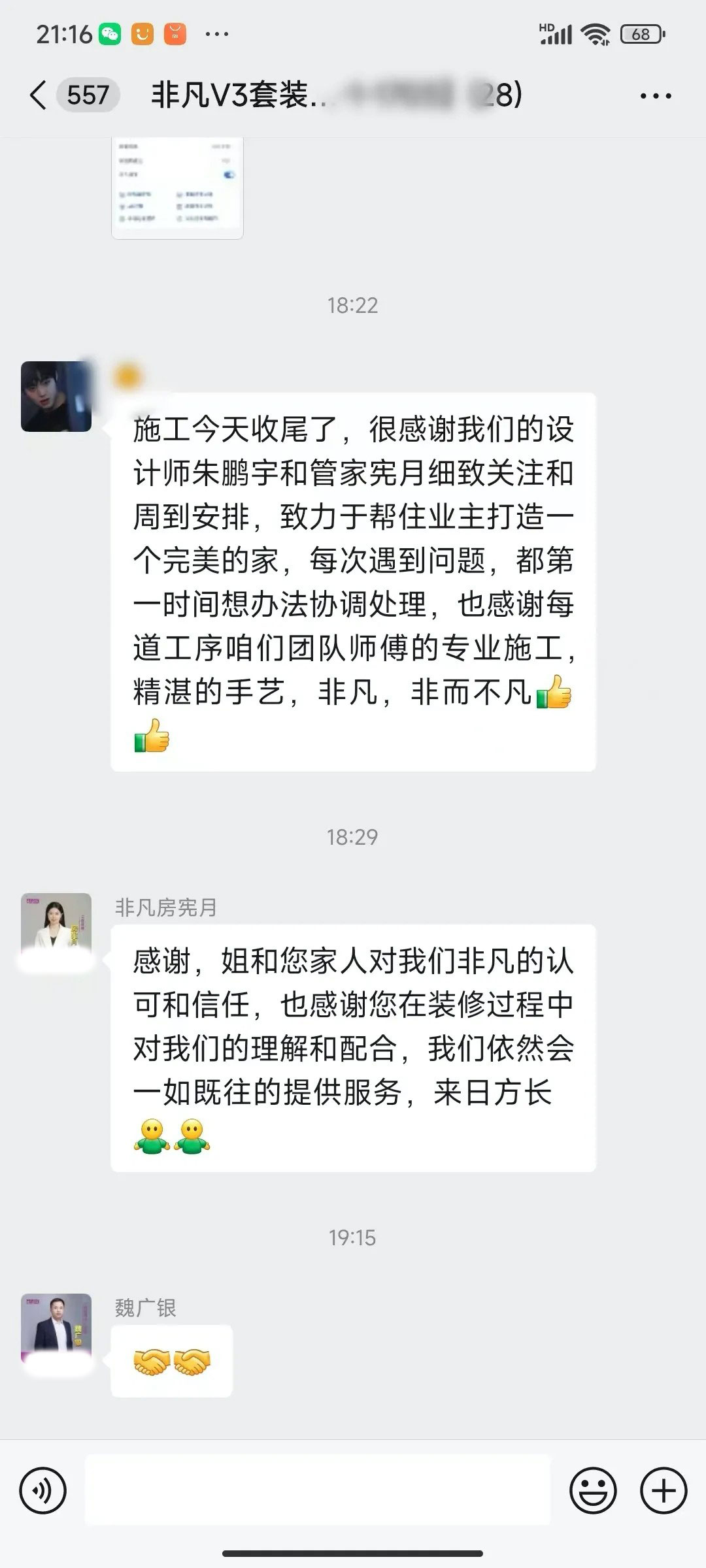
Task: View 非凡房宪月's profile avatar
Action: (x=56, y=928)
